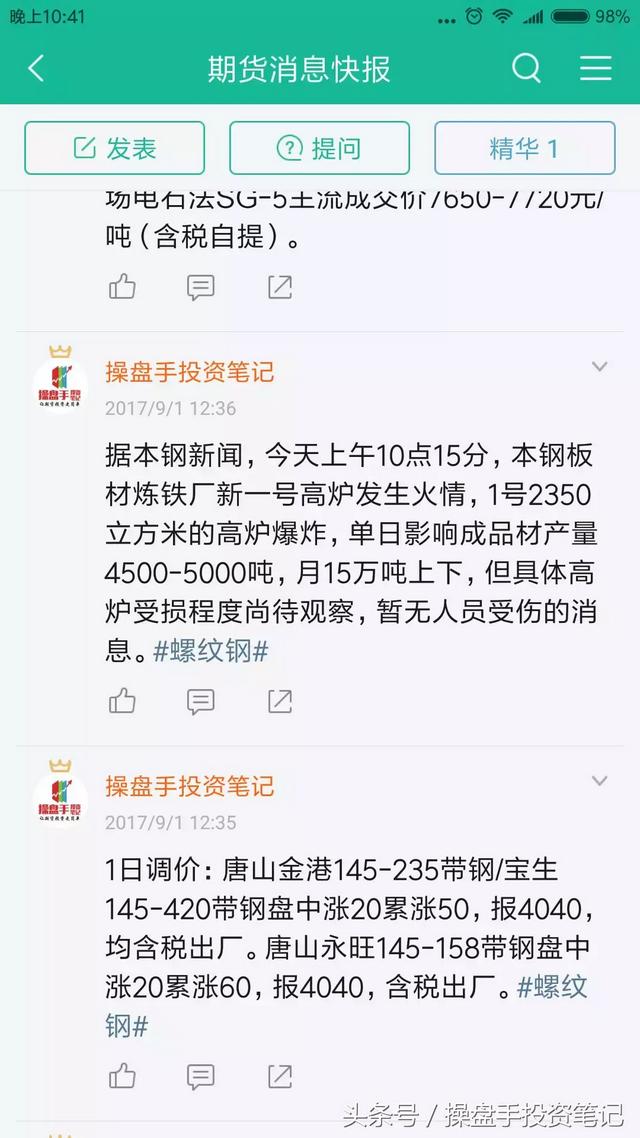The image size is (640, 1138).
Task: Open the 精华 1 section
Action: coord(525,148)
